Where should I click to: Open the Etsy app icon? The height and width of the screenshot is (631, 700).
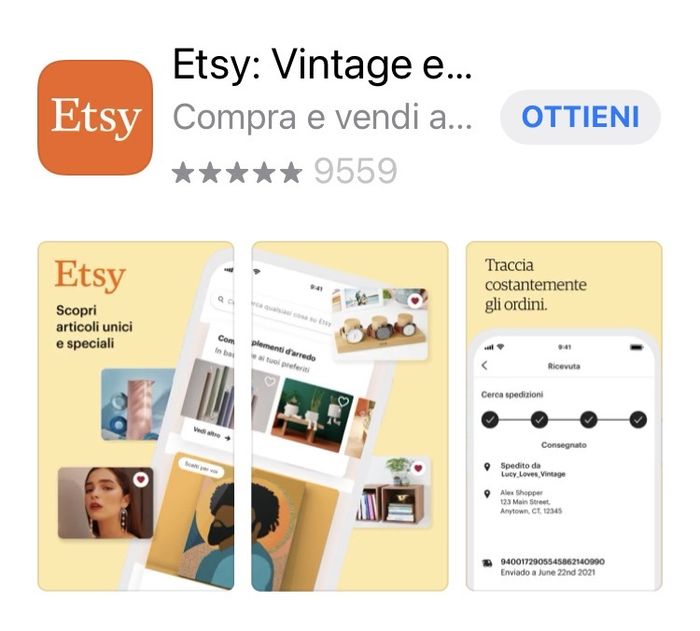click(x=95, y=117)
